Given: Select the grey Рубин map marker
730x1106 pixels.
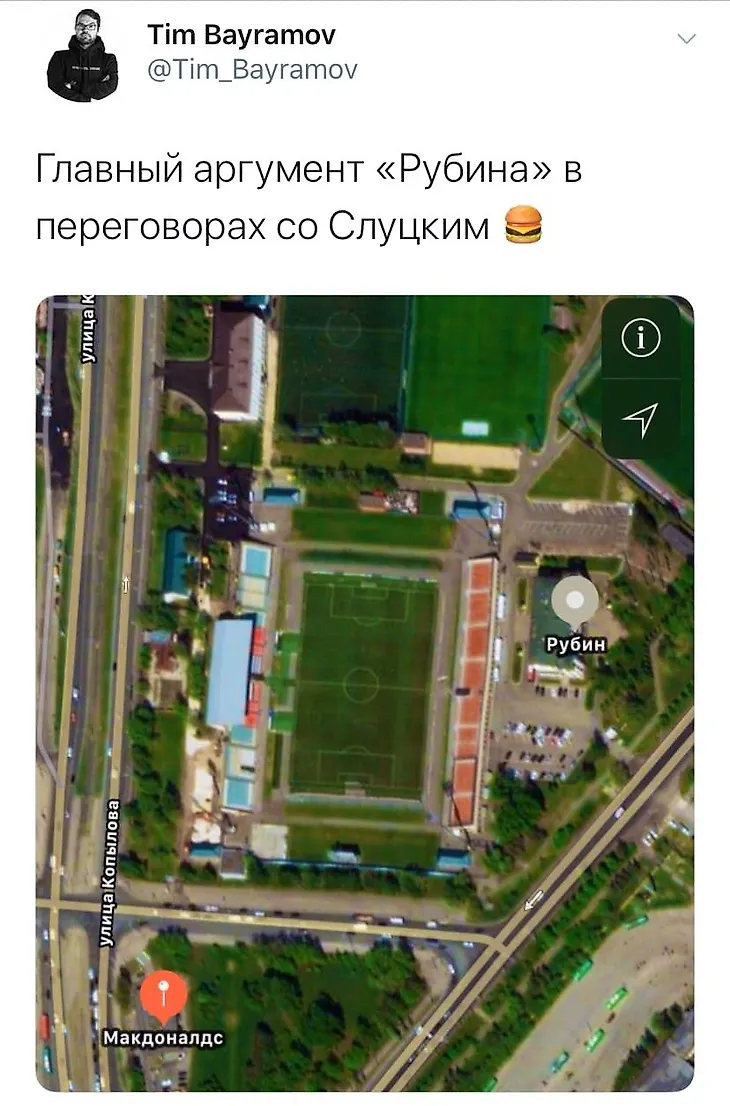Looking at the screenshot, I should (x=572, y=600).
